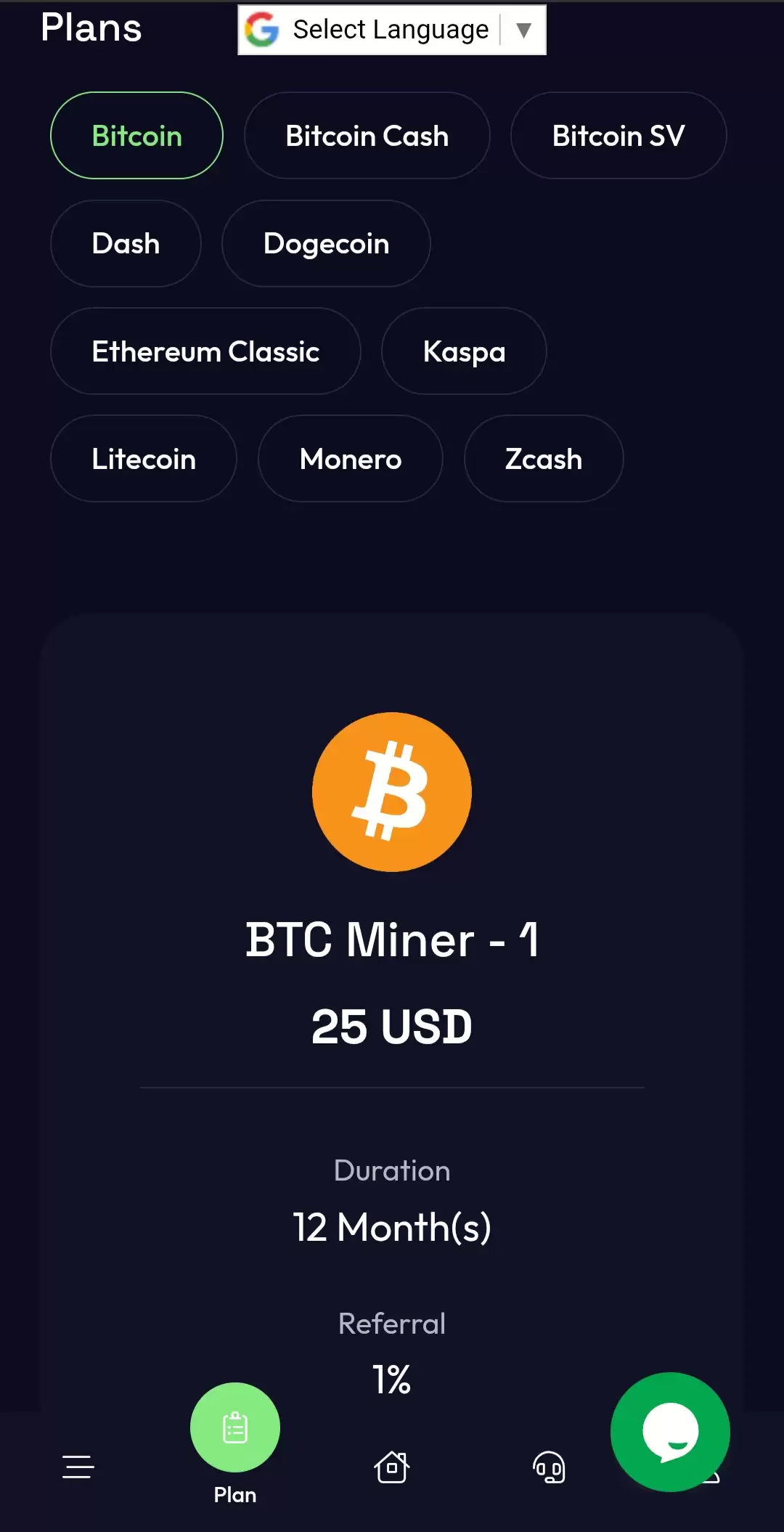
Task: Open the live chat bubble
Action: [x=670, y=1432]
